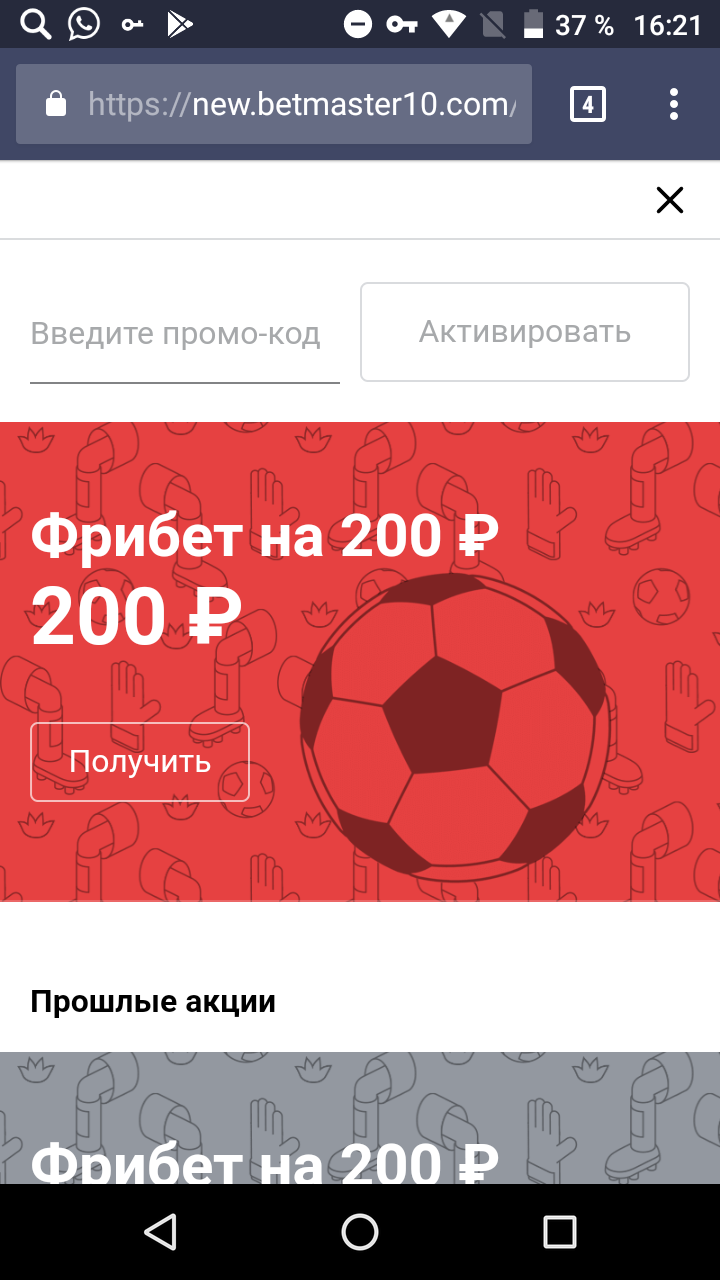Tap Получить on the 200 ₽ freebet banner
Viewport: 720px width, 1280px height.
point(140,762)
